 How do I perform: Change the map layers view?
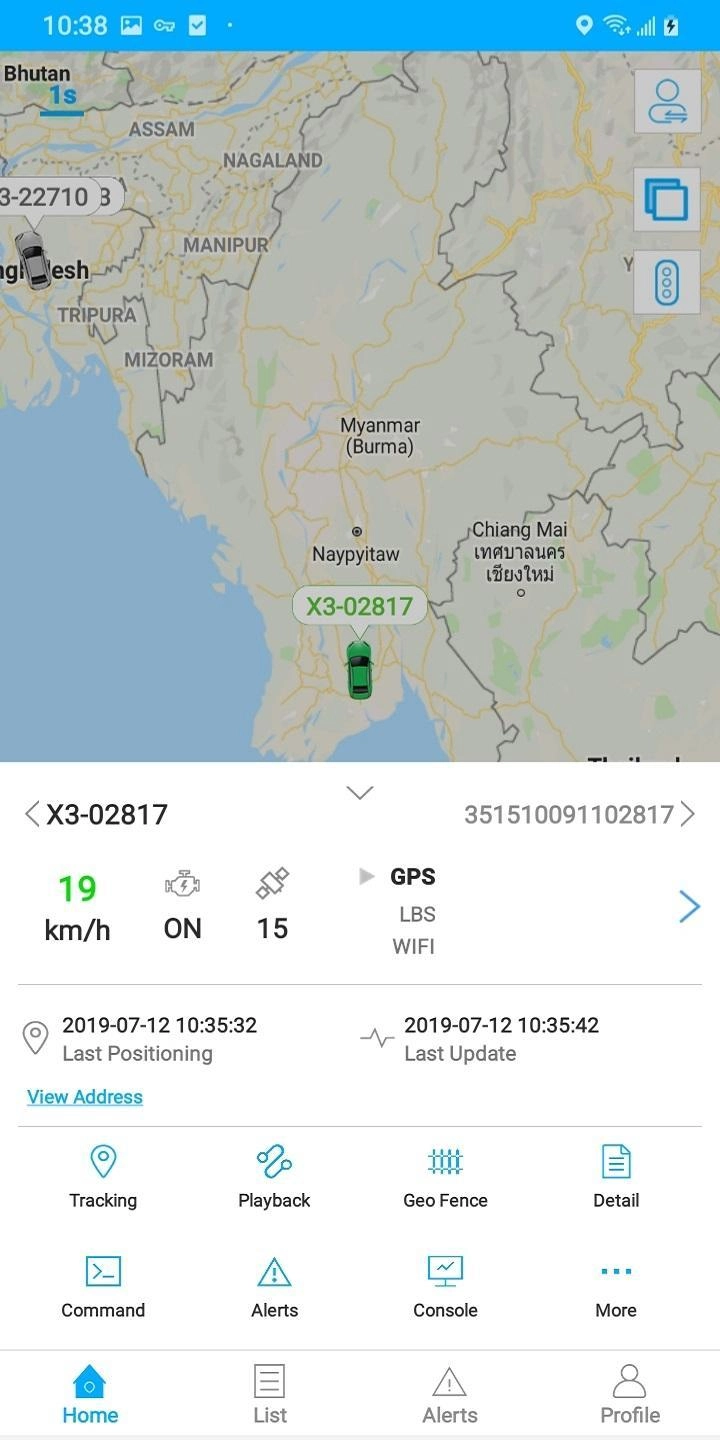(666, 199)
